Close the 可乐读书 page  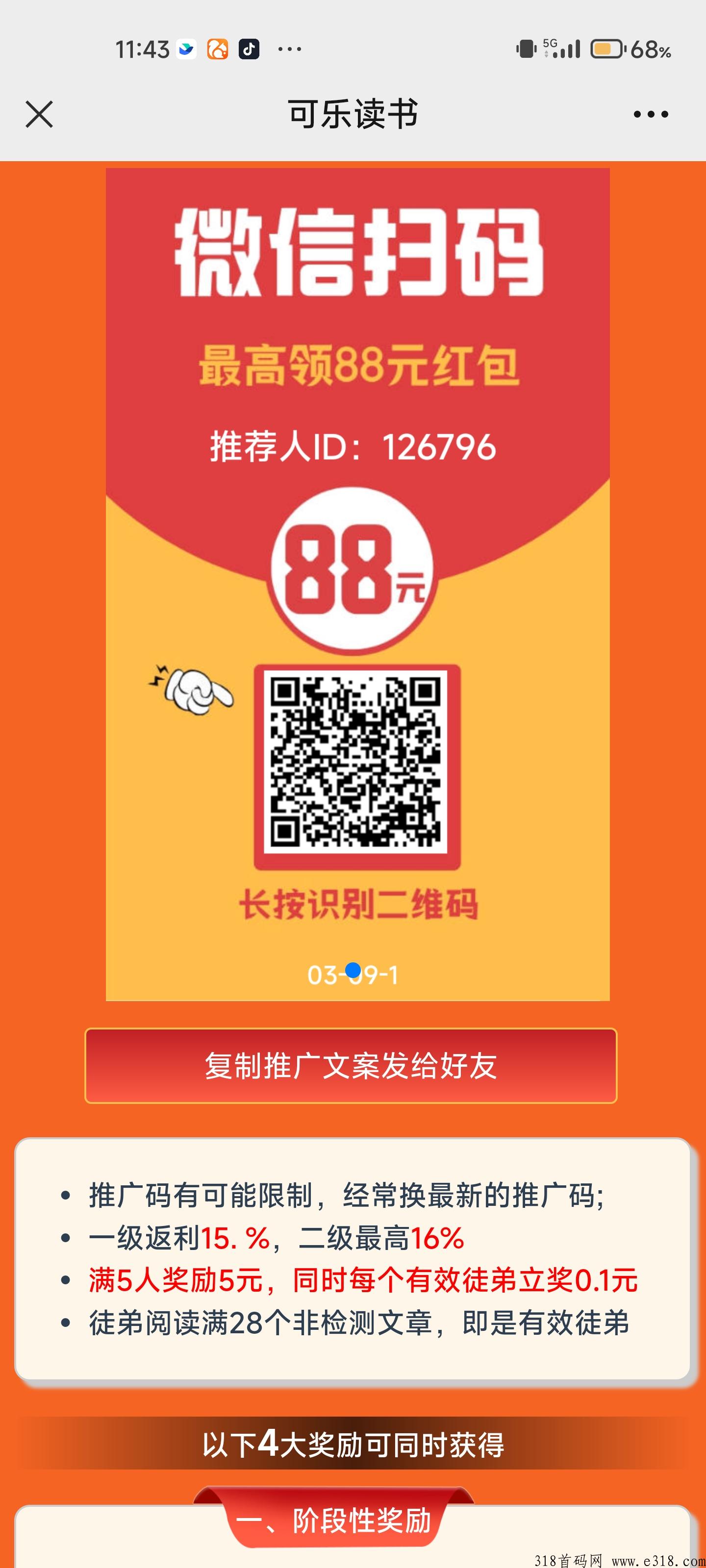(x=40, y=115)
